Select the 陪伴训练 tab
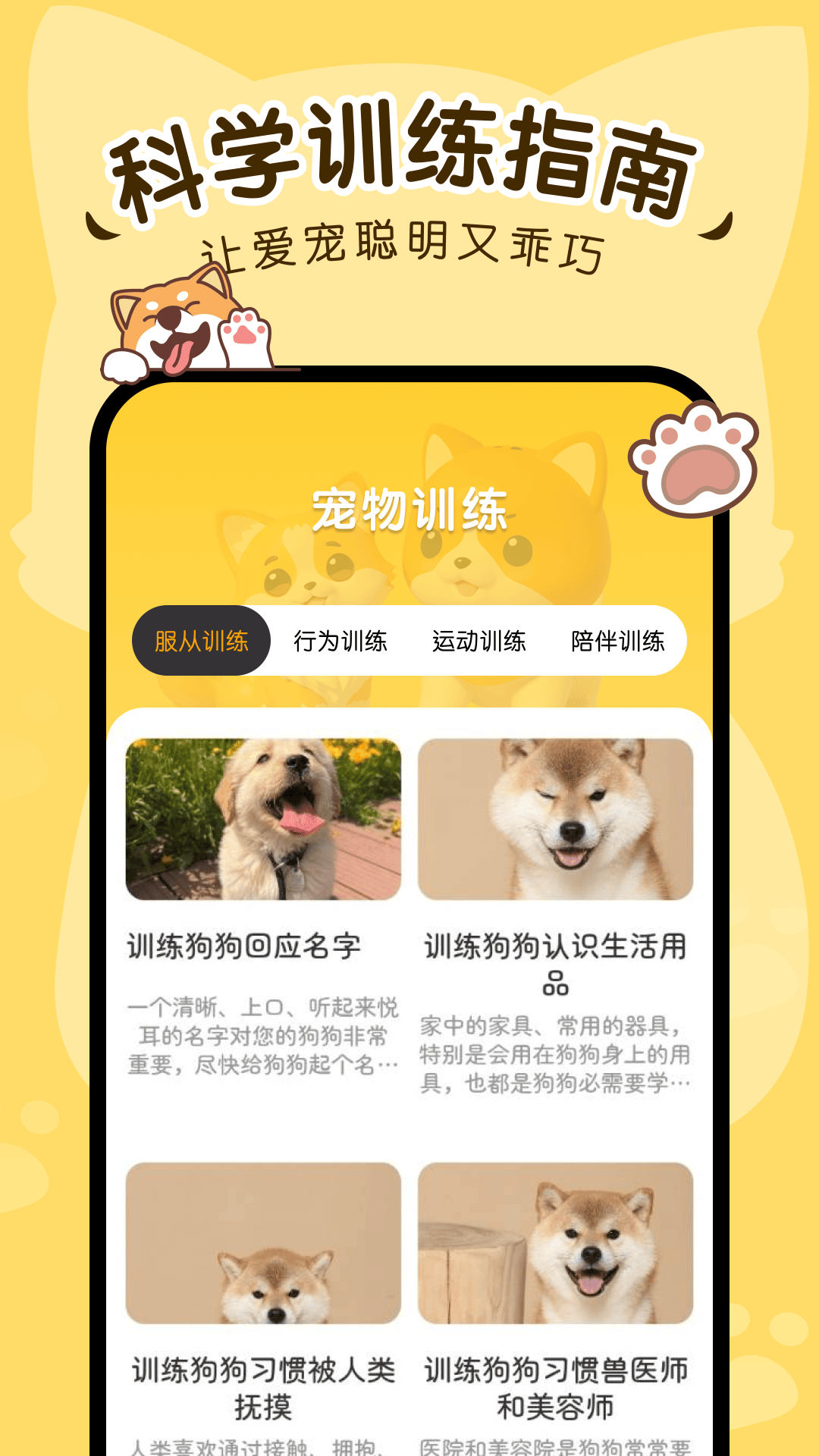Viewport: 819px width, 1456px height. pos(619,641)
